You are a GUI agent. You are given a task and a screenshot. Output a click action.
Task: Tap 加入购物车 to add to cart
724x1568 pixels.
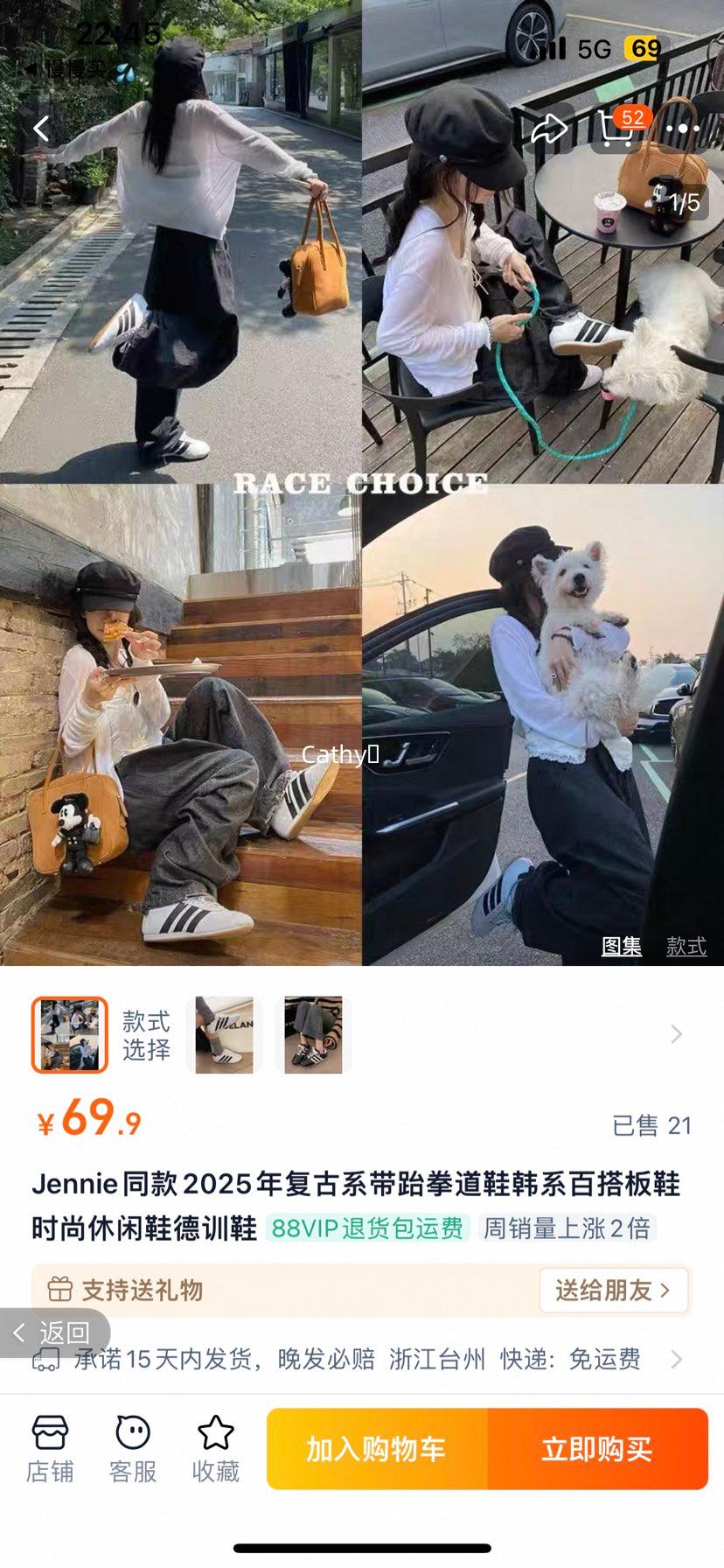(x=378, y=1449)
